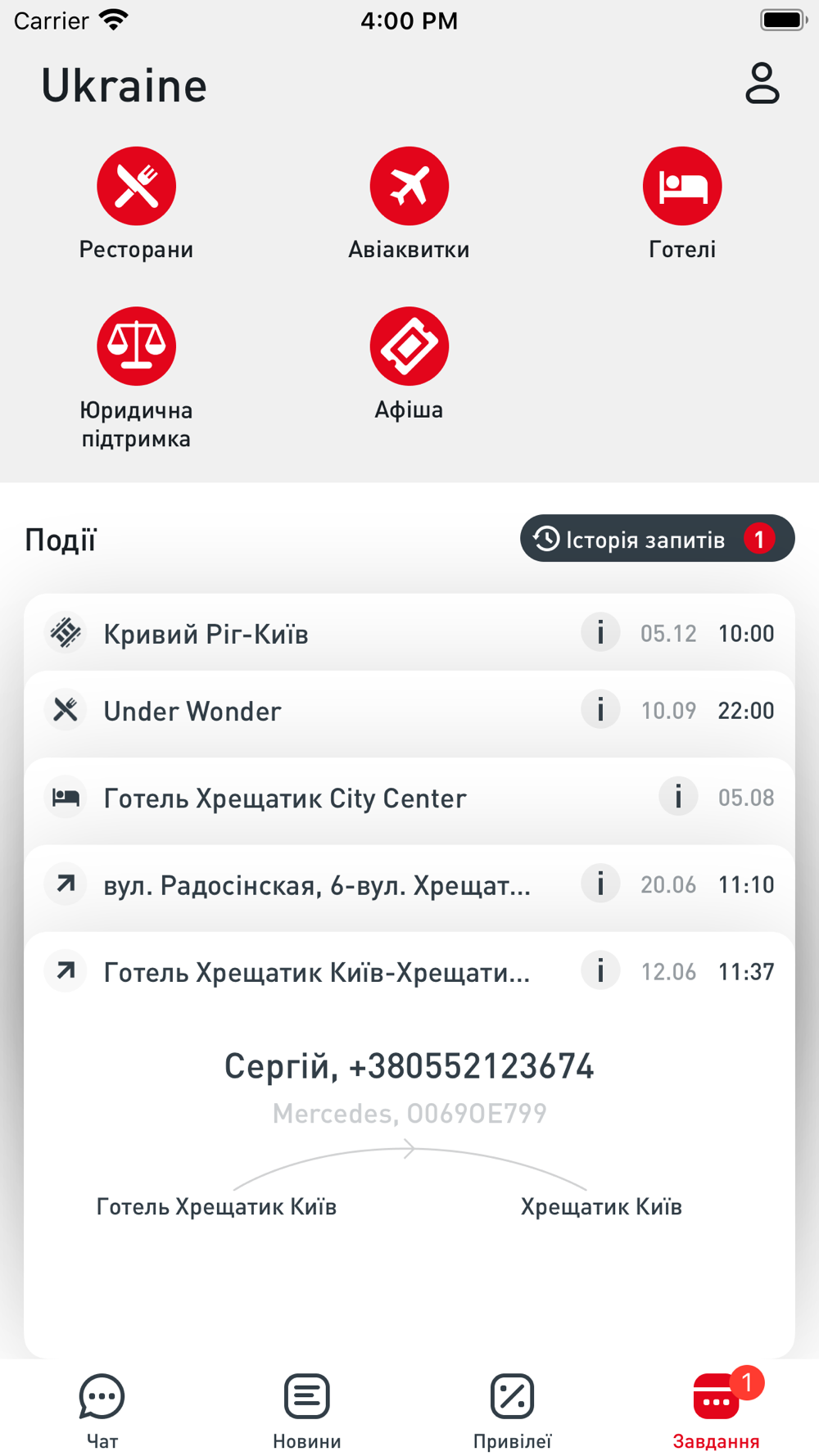The width and height of the screenshot is (819, 1456).
Task: Open Історія запитів
Action: click(x=657, y=539)
